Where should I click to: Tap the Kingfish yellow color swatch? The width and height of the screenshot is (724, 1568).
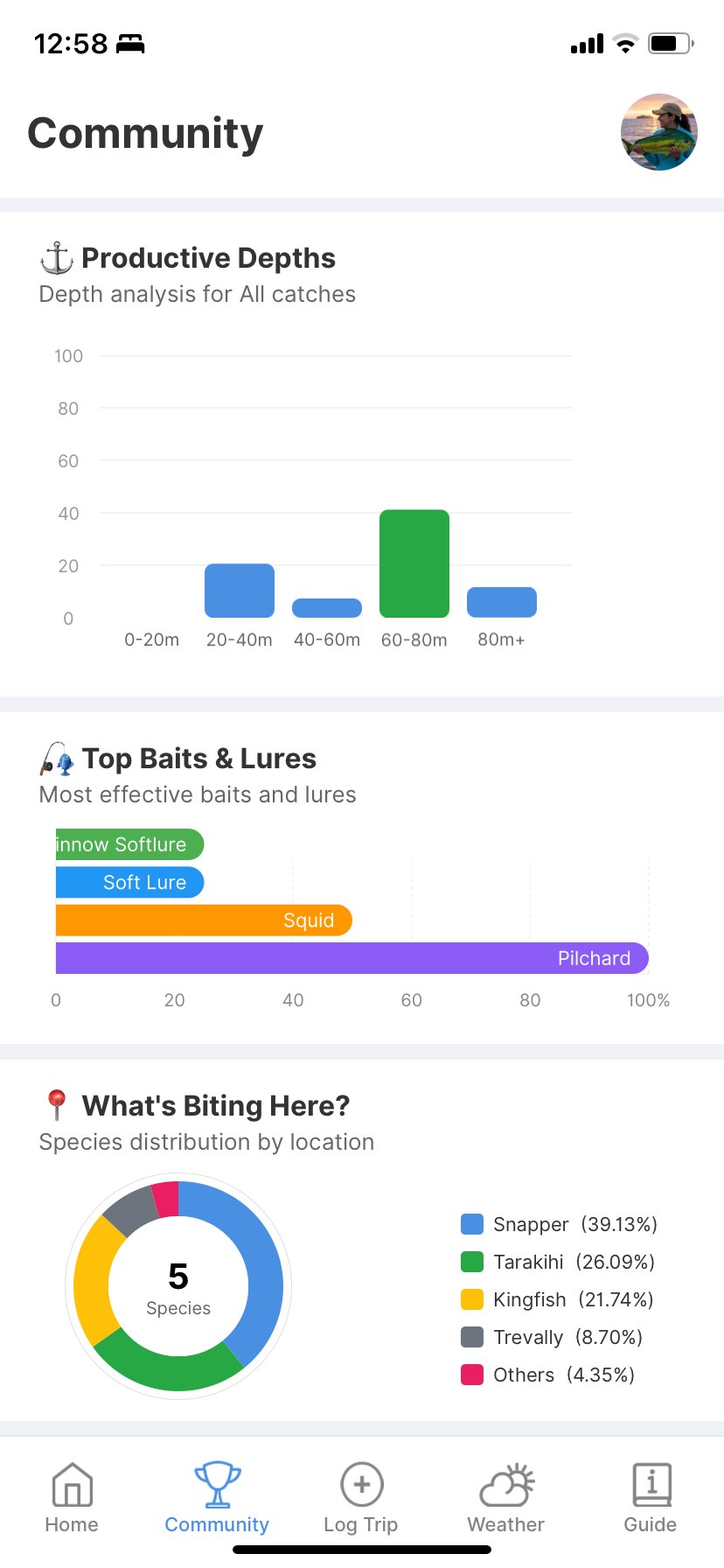(470, 1299)
